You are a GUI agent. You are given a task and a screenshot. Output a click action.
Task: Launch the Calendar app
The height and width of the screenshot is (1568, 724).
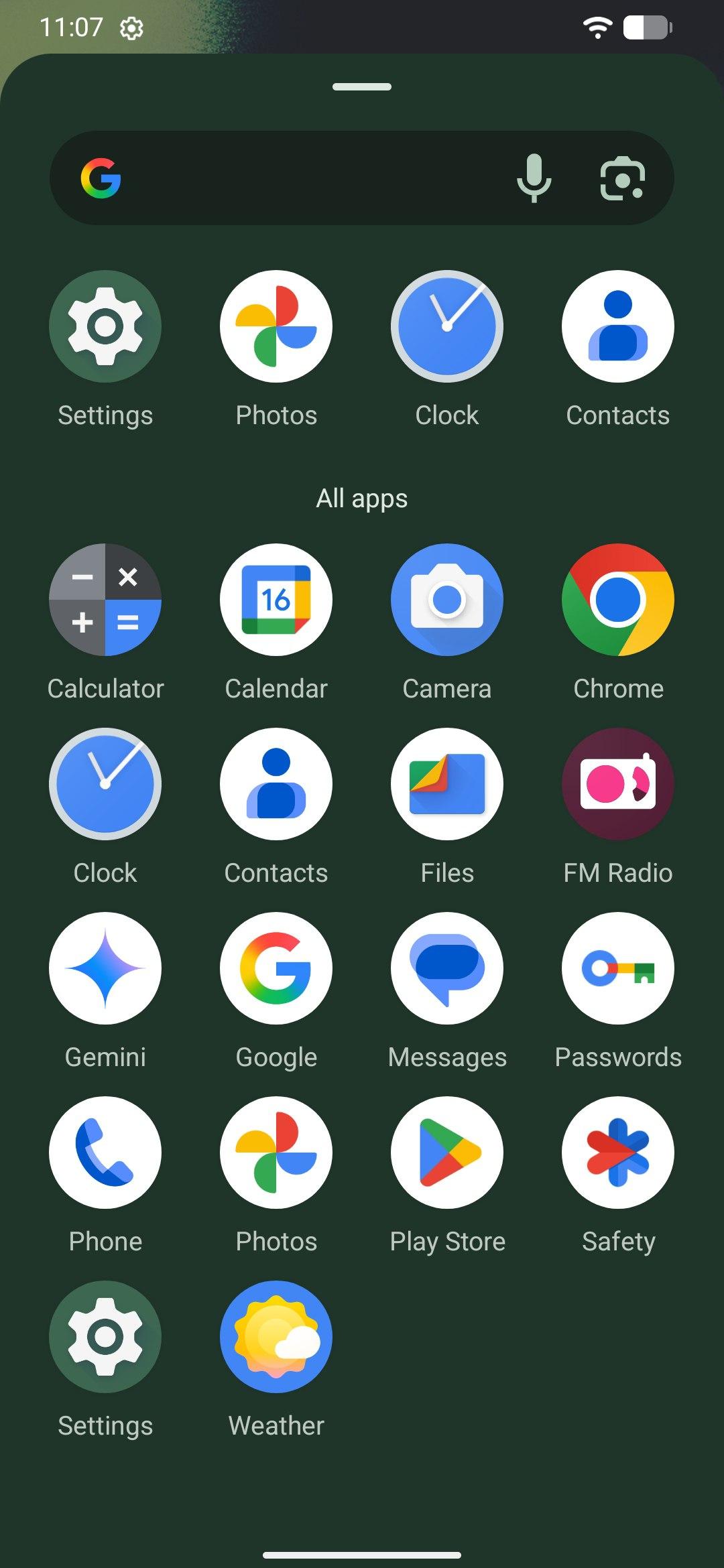click(276, 600)
